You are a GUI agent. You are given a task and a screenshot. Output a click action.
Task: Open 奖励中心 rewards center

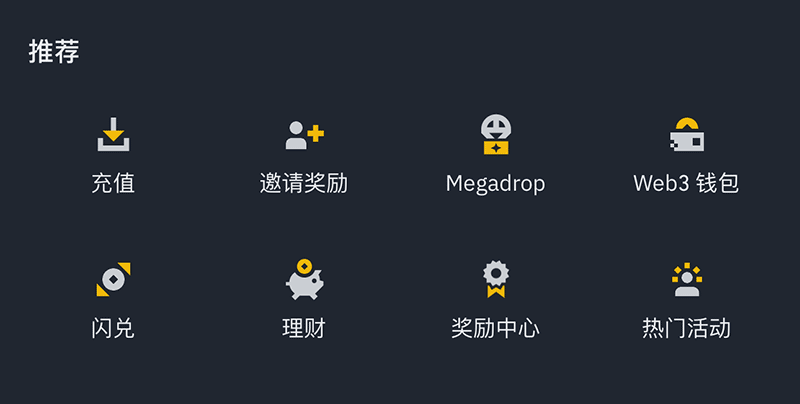tap(495, 298)
